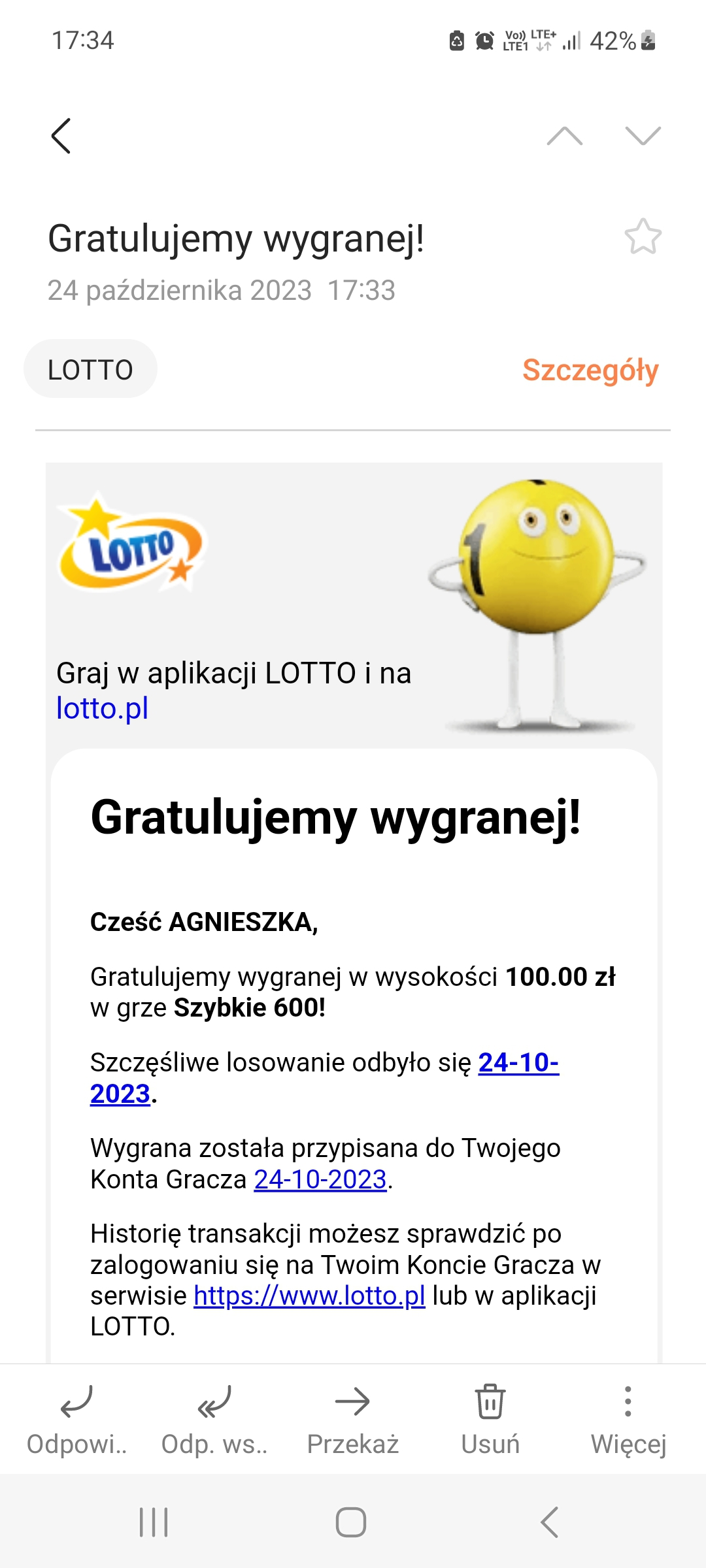Open recent apps from navigation bar
706x1568 pixels.
pos(154,1522)
